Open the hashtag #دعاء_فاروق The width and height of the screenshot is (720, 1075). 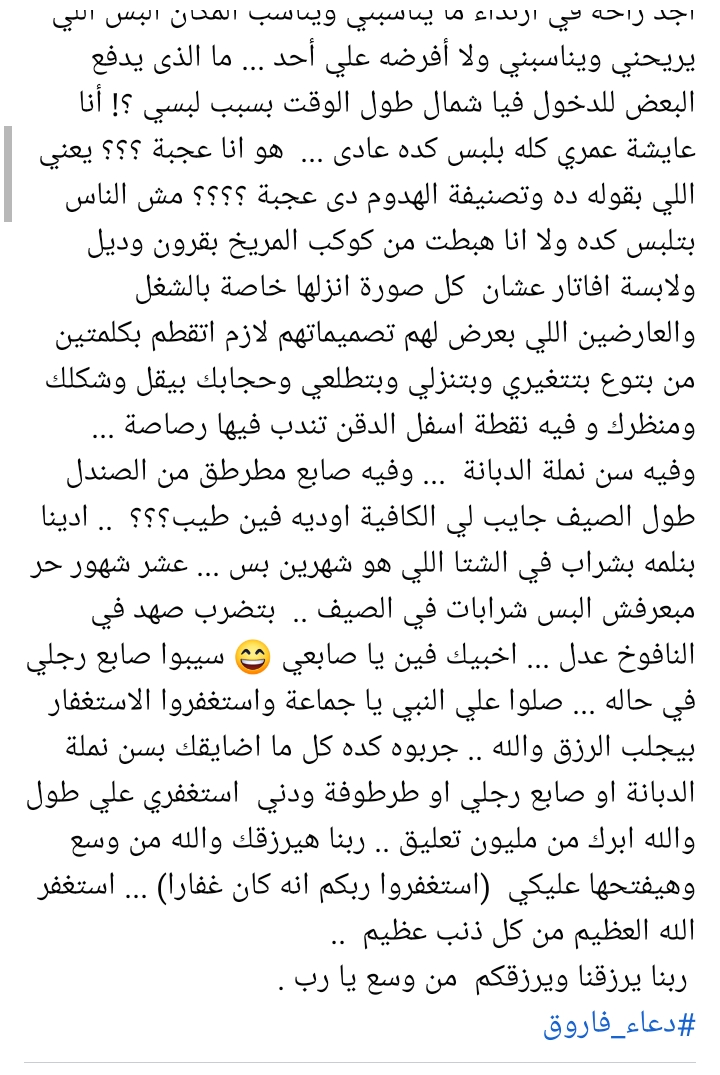[x=619, y=1024]
